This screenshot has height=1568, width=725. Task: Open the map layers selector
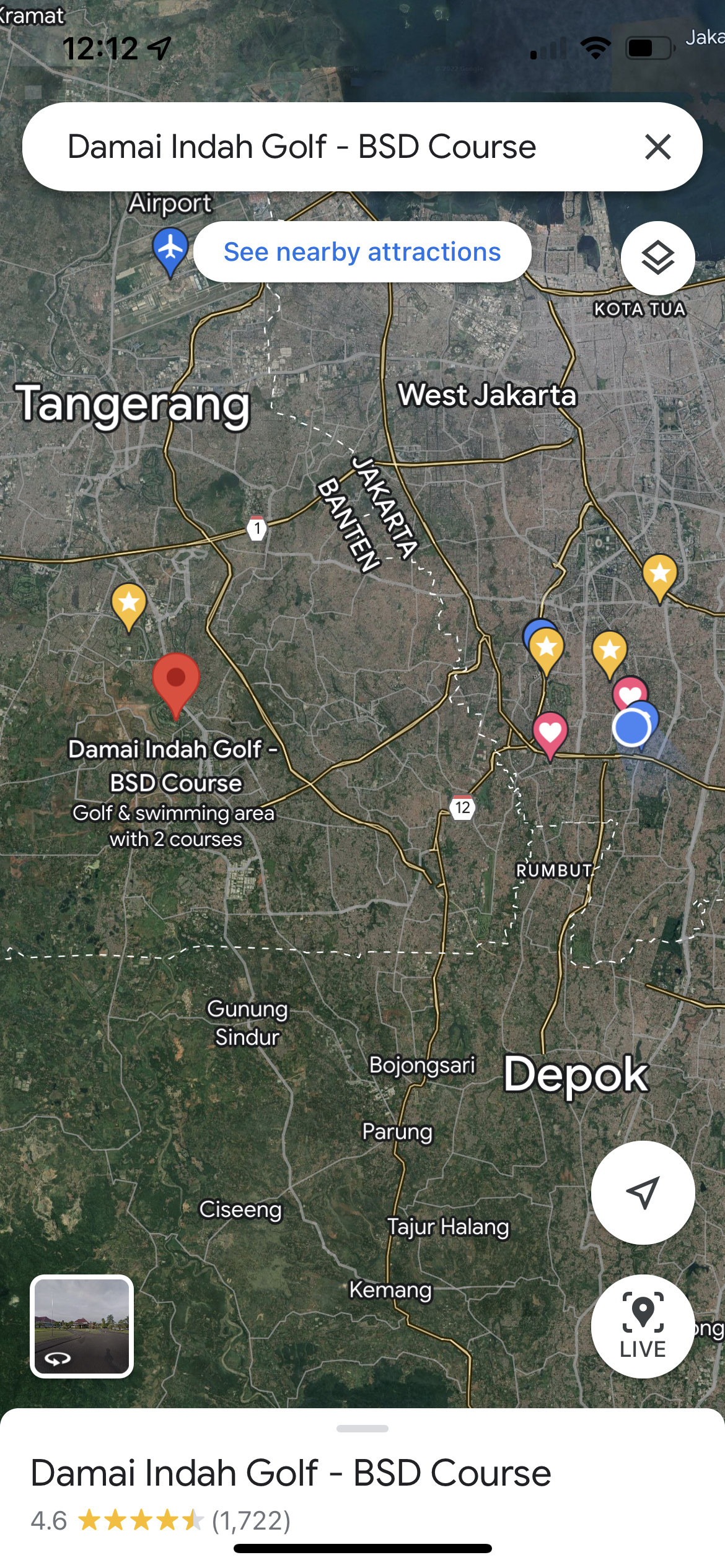pyautogui.click(x=657, y=258)
